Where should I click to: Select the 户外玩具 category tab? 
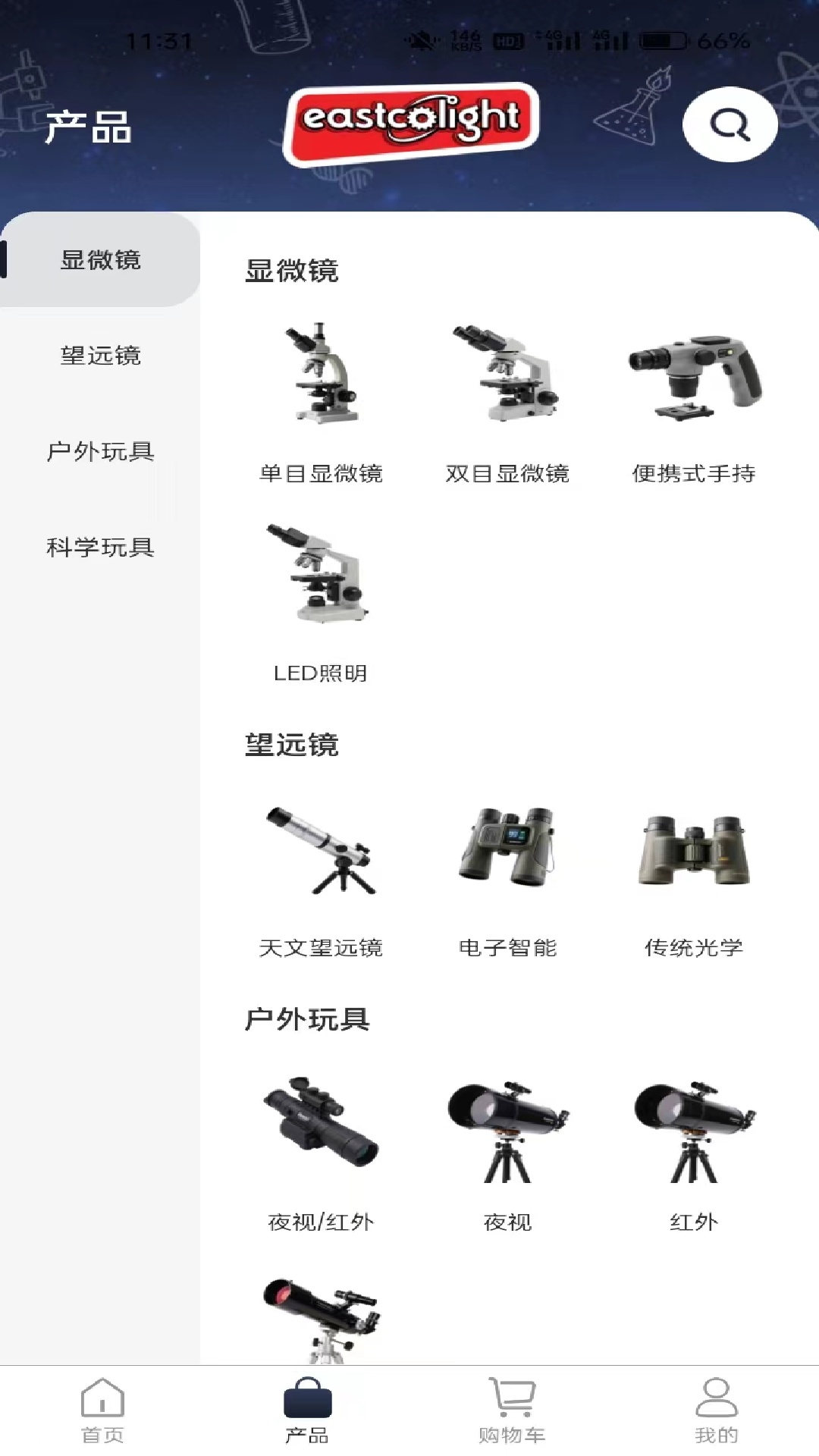coord(100,453)
